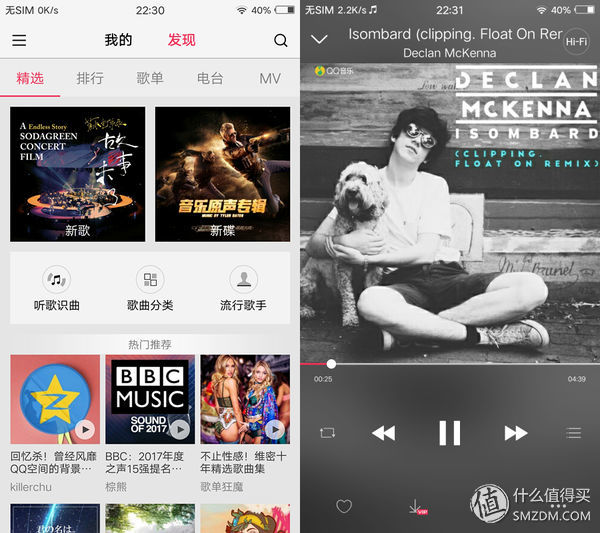600x533 pixels.
Task: Collapse the player with the down chevron
Action: coord(319,39)
